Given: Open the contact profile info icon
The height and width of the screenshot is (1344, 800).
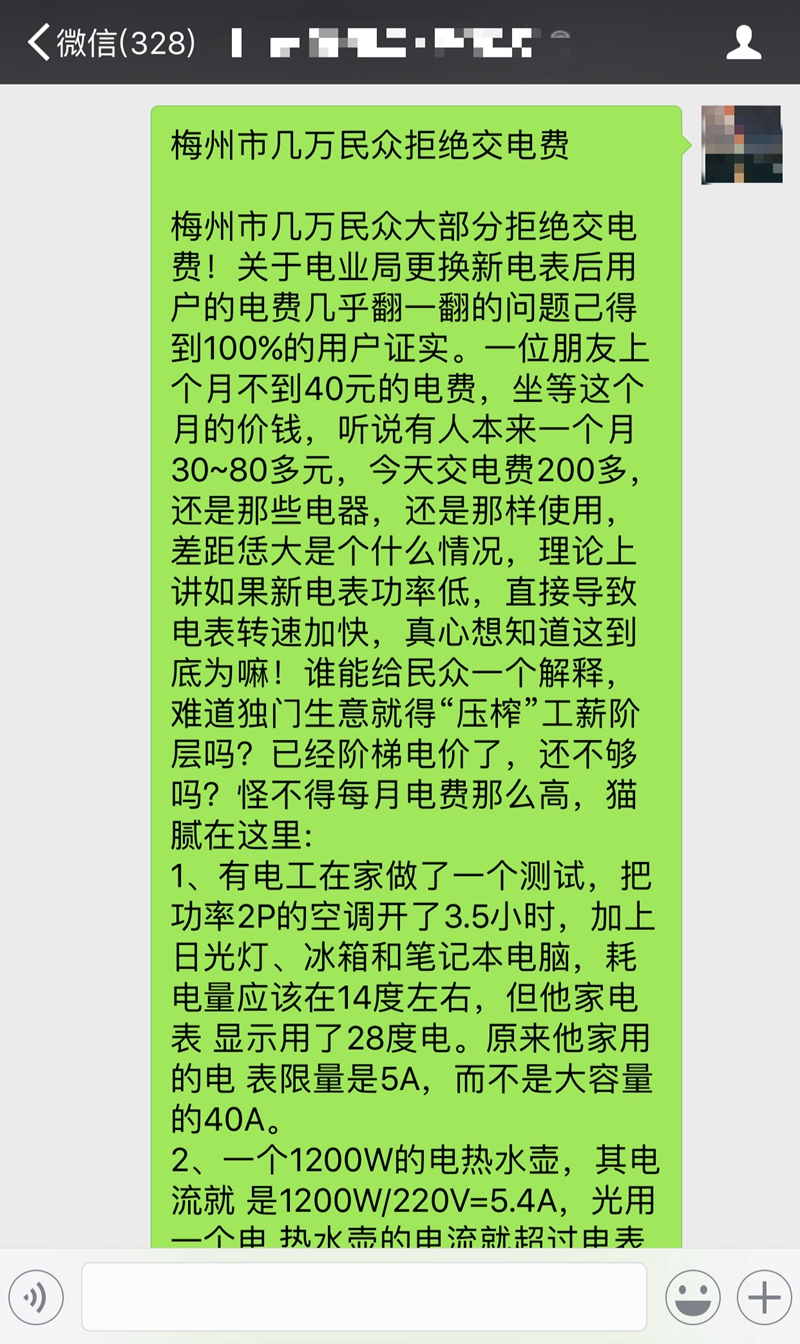Looking at the screenshot, I should [x=743, y=42].
